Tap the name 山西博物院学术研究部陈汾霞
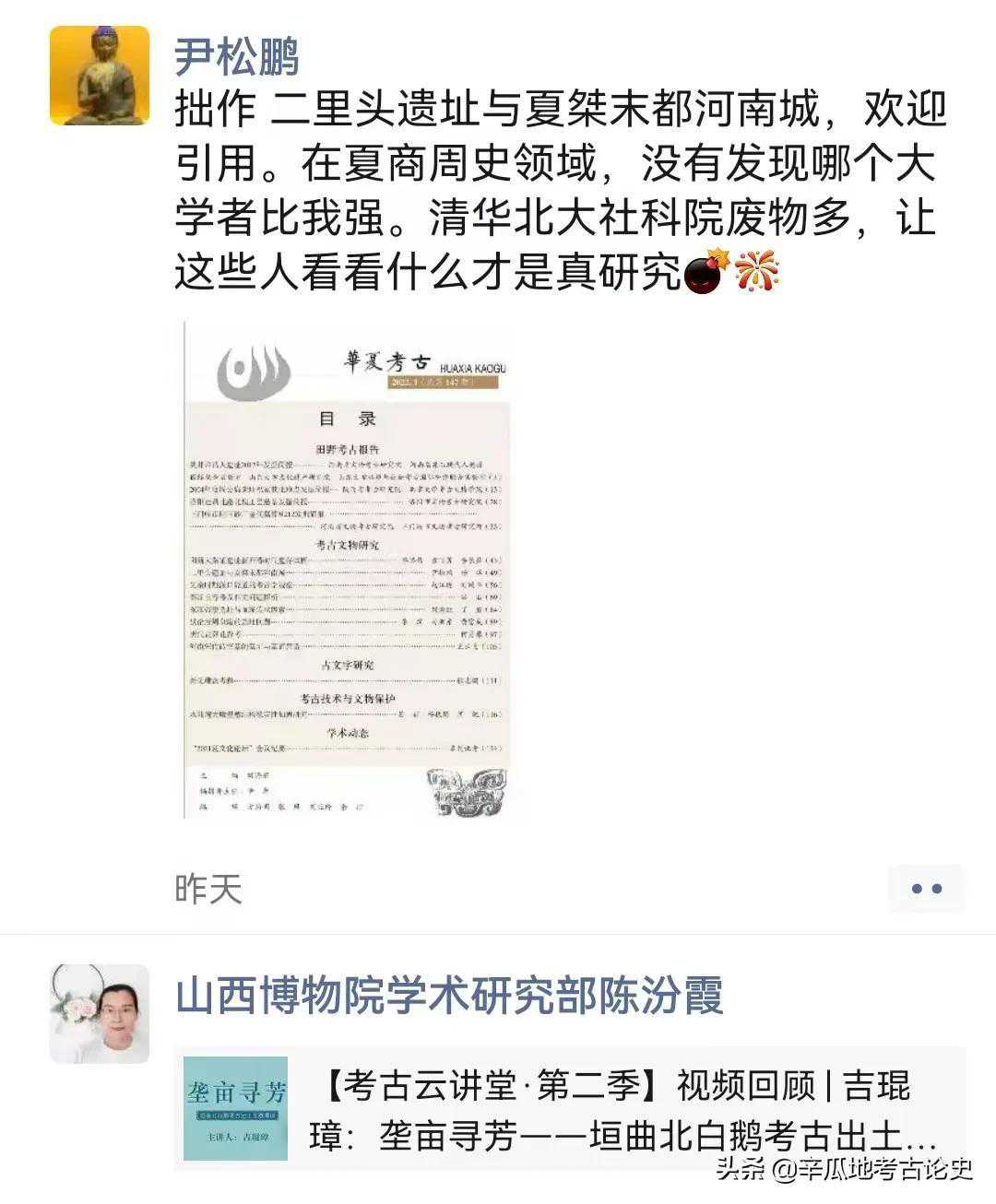The height and width of the screenshot is (1204, 996). click(449, 996)
